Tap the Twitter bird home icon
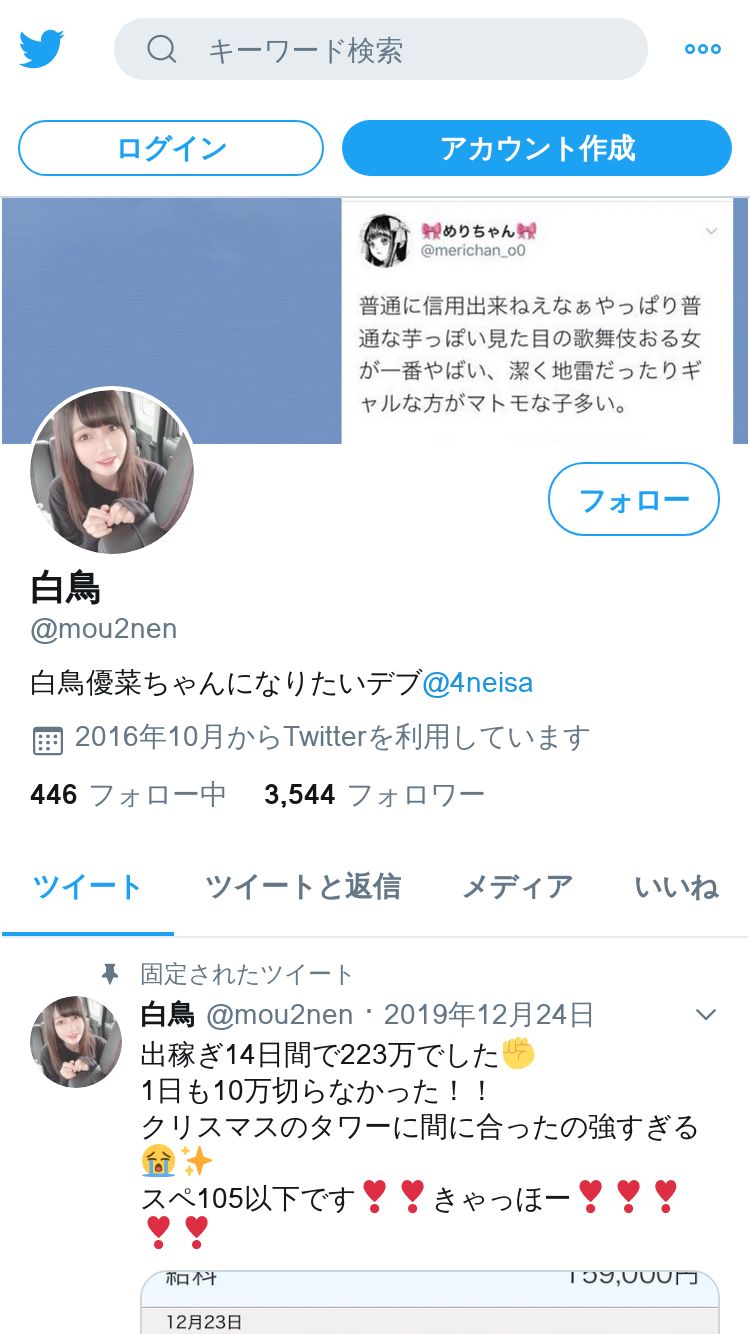This screenshot has height=1334, width=750. point(41,49)
